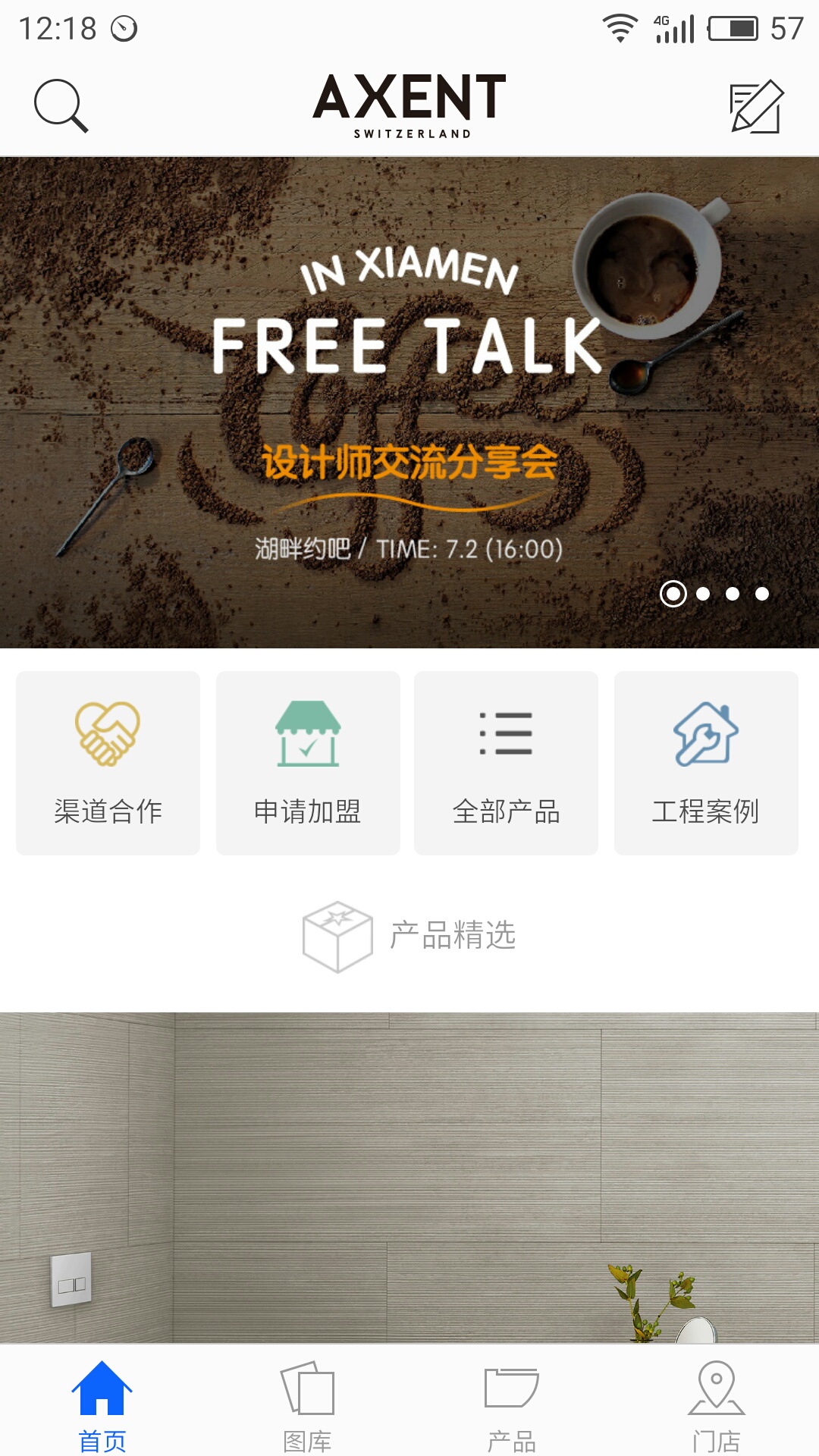
Task: Tap the gift box icon beside 产品精选
Action: pos(339,935)
